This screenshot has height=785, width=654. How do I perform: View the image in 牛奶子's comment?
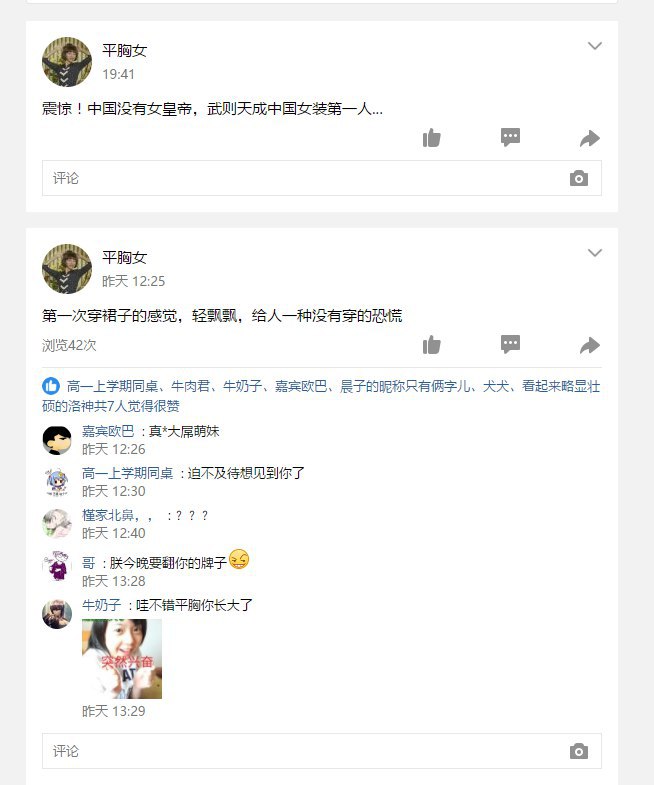coord(121,658)
